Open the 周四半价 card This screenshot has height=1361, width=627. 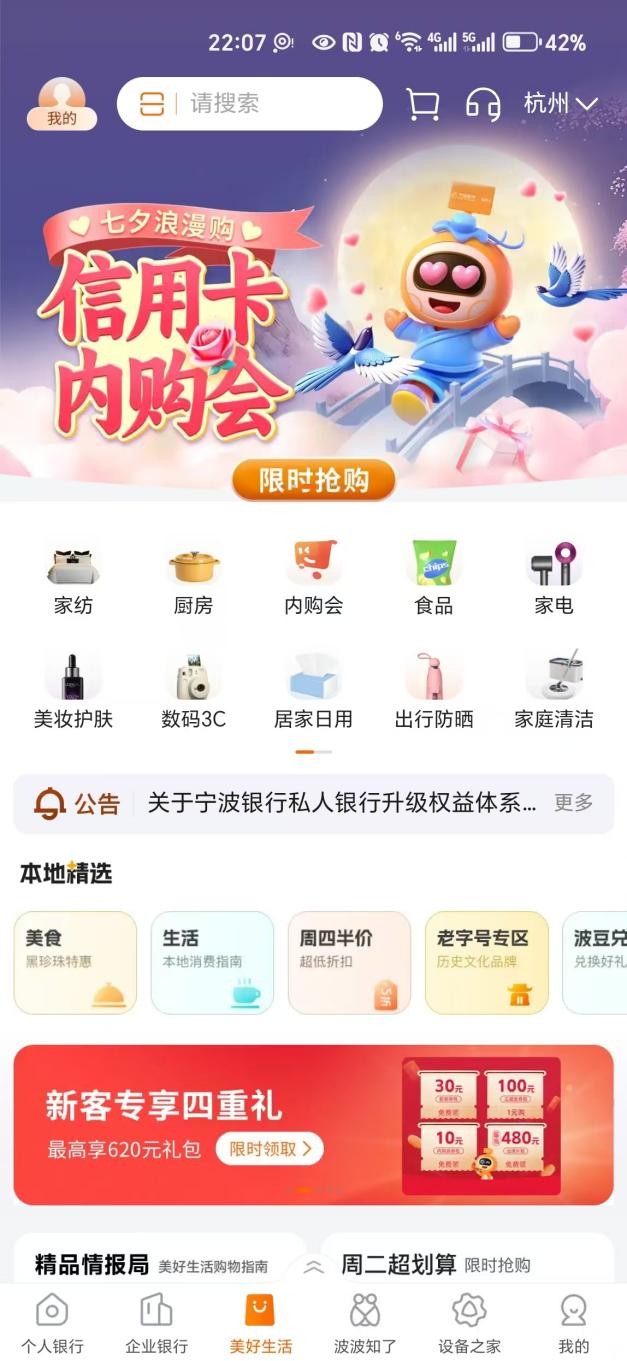(349, 962)
